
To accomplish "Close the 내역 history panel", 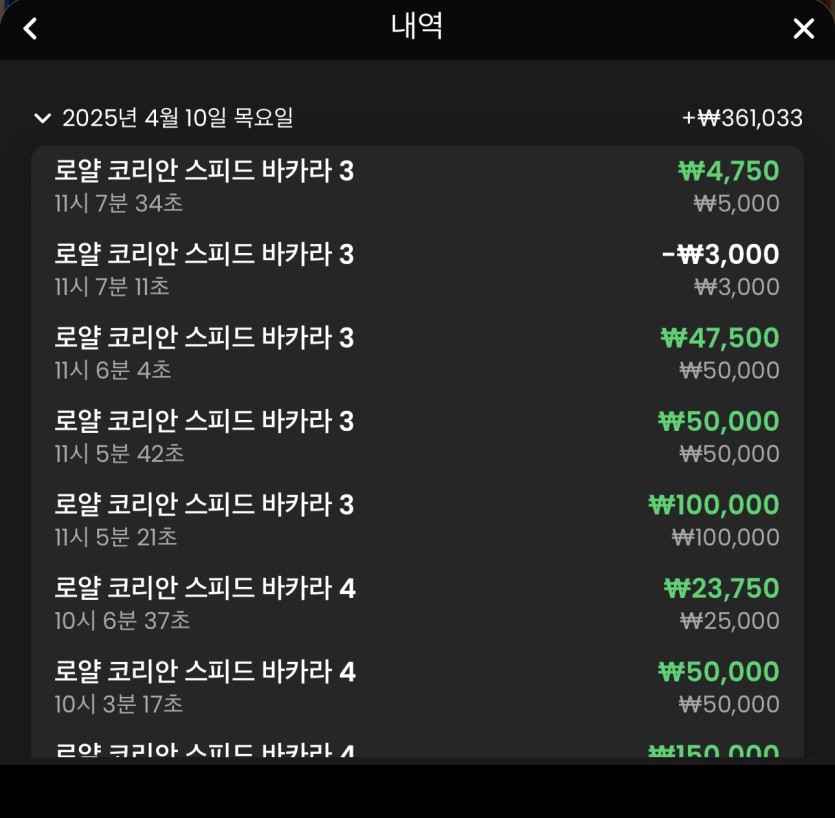I will point(803,29).
